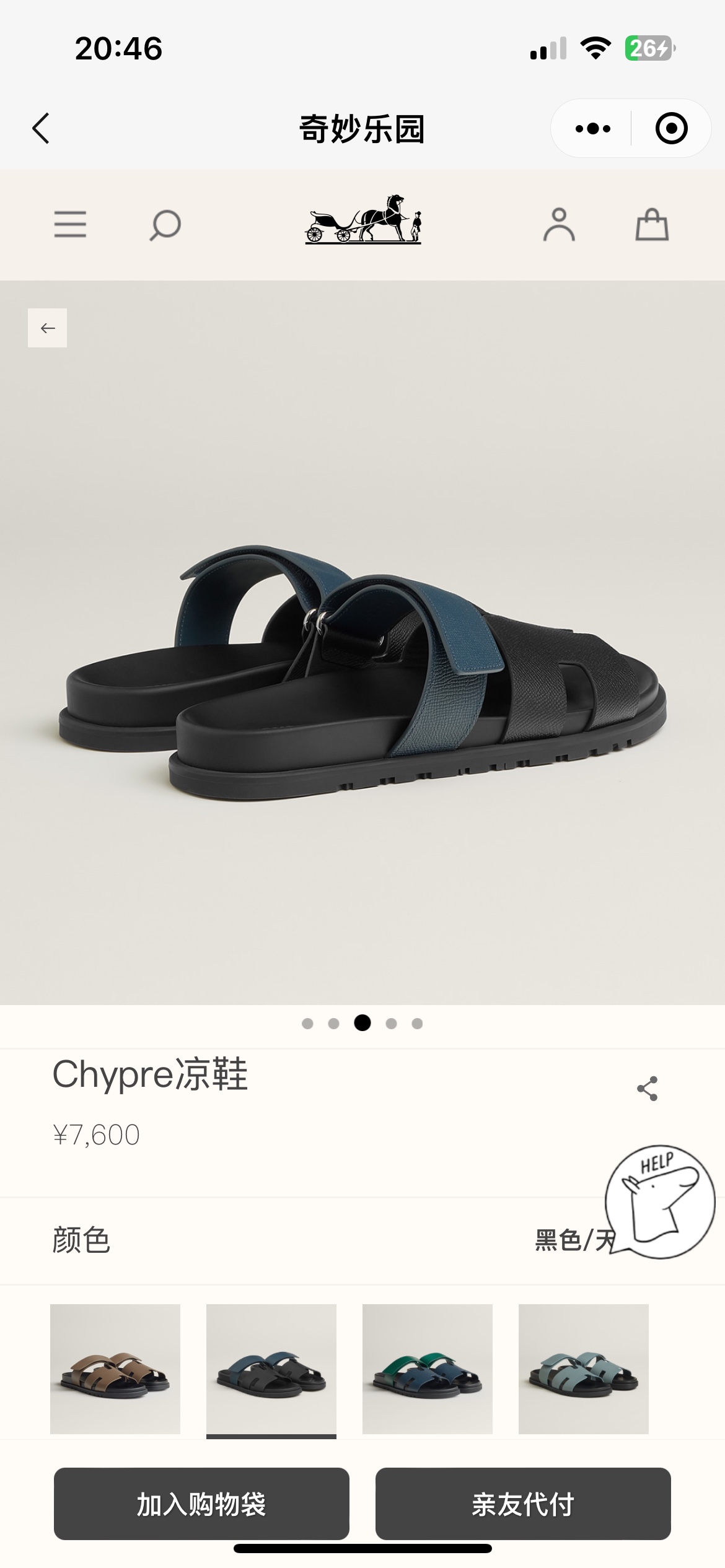Select the green and navy sandal color
The height and width of the screenshot is (1568, 725).
[428, 1369]
